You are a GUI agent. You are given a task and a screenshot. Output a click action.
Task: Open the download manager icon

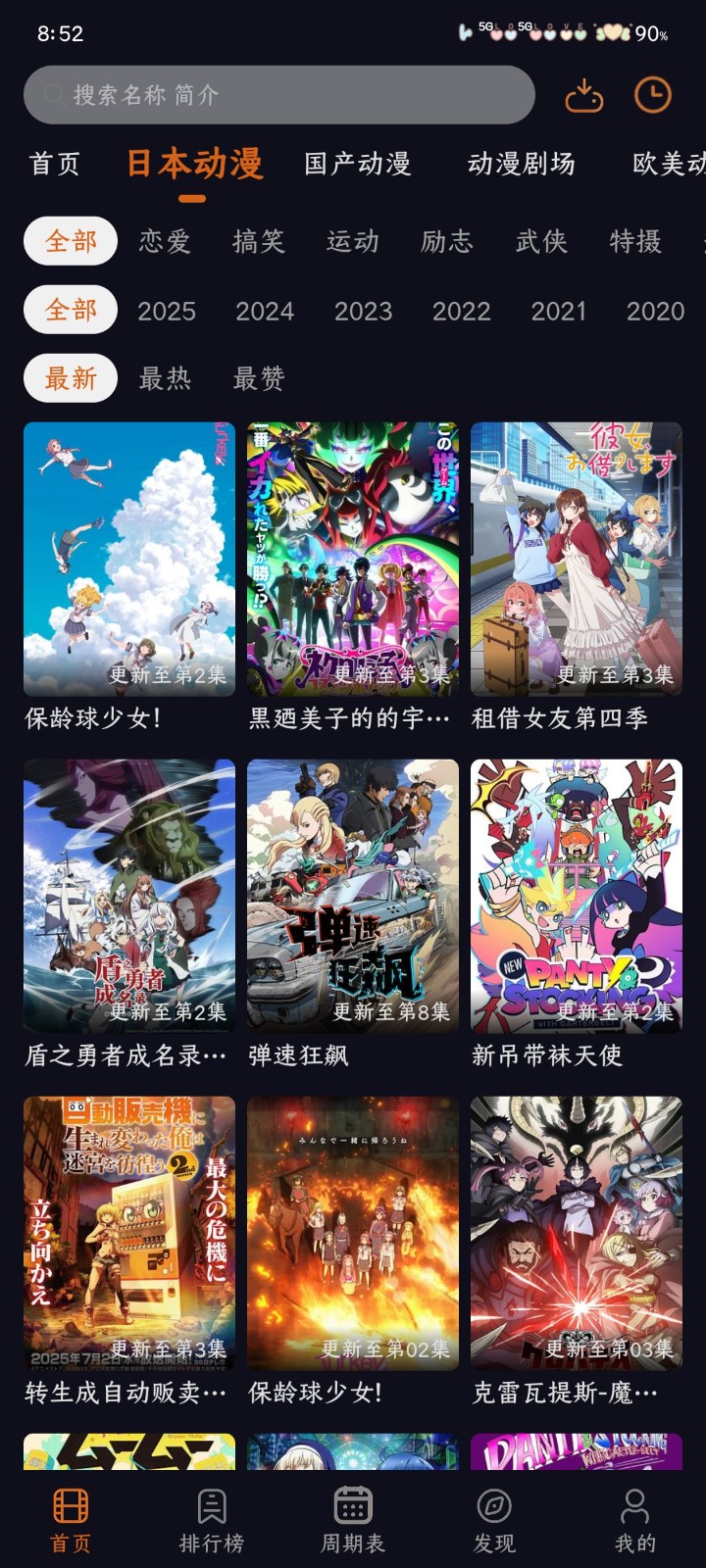pyautogui.click(x=582, y=95)
